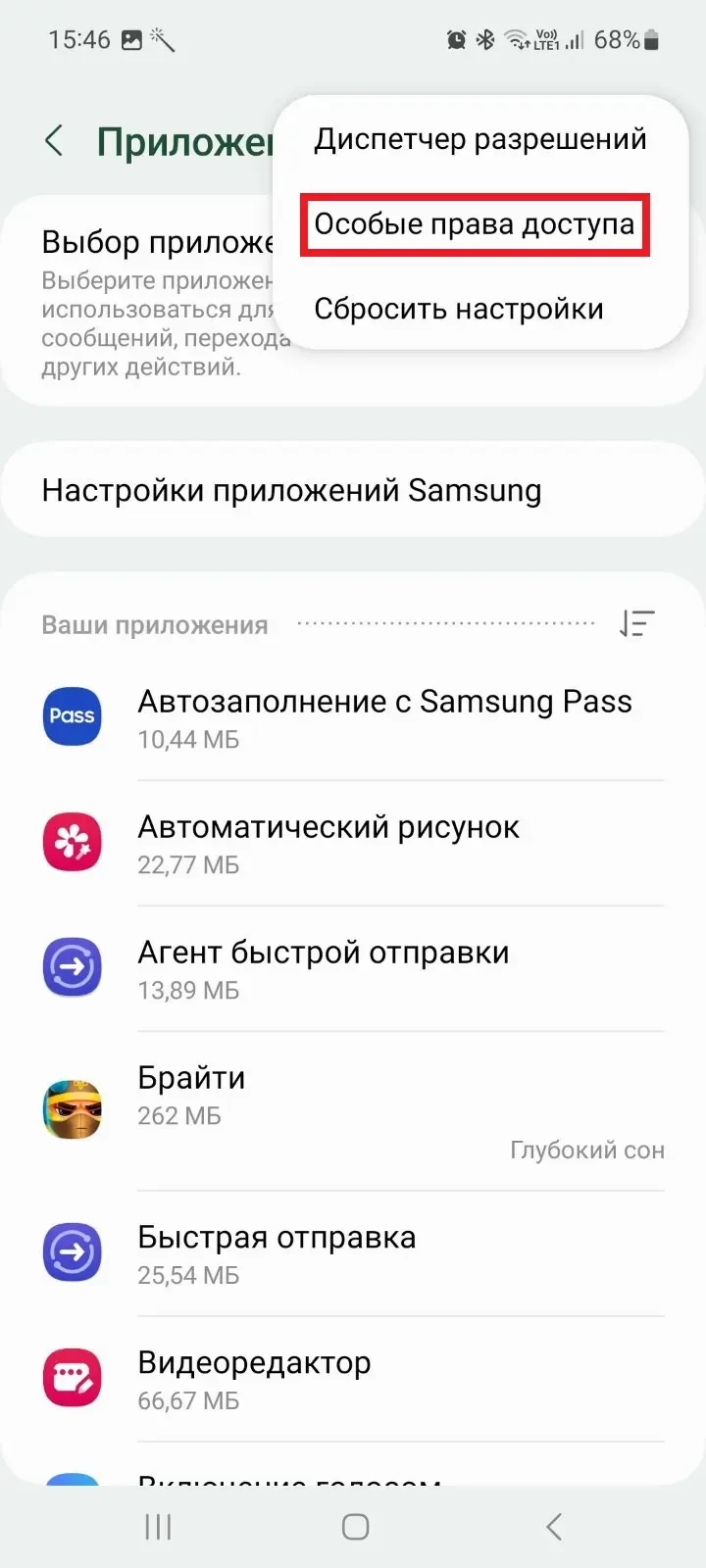Open Настройки приложений Samsung
The width and height of the screenshot is (706, 1568).
291,490
